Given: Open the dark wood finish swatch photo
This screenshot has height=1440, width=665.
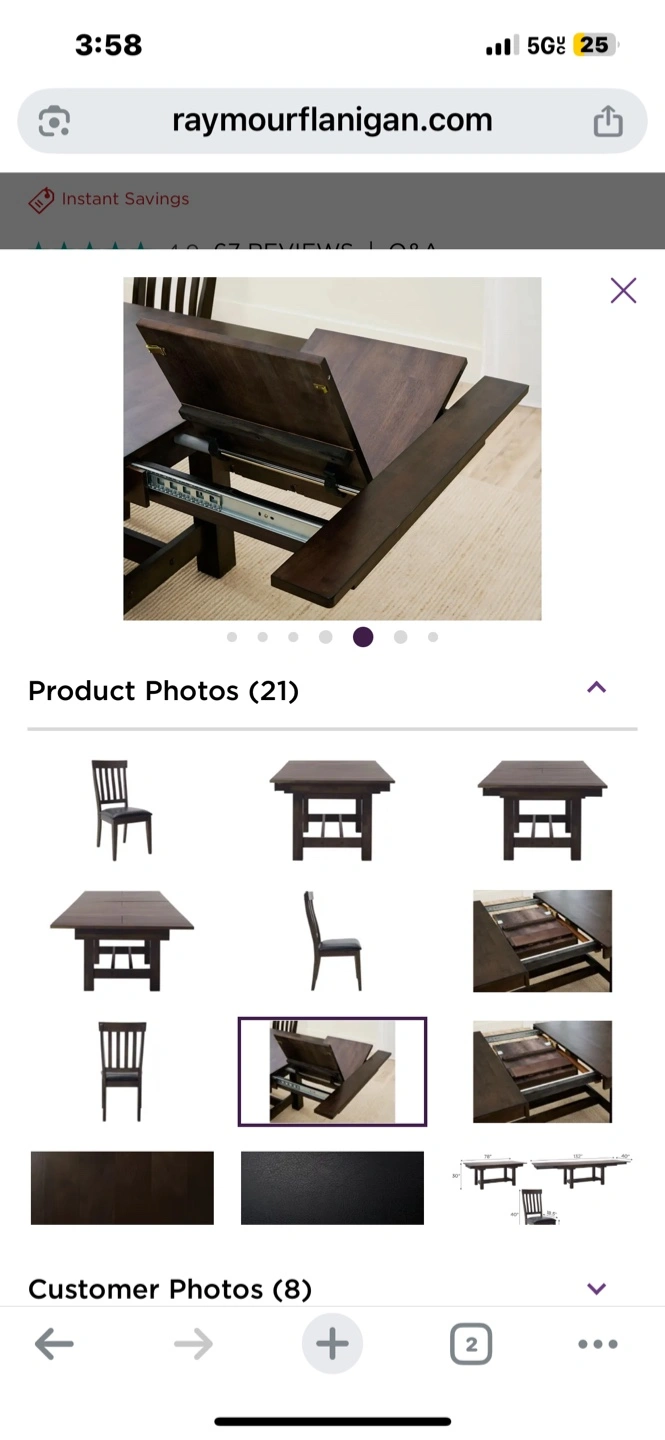Looking at the screenshot, I should point(122,1188).
